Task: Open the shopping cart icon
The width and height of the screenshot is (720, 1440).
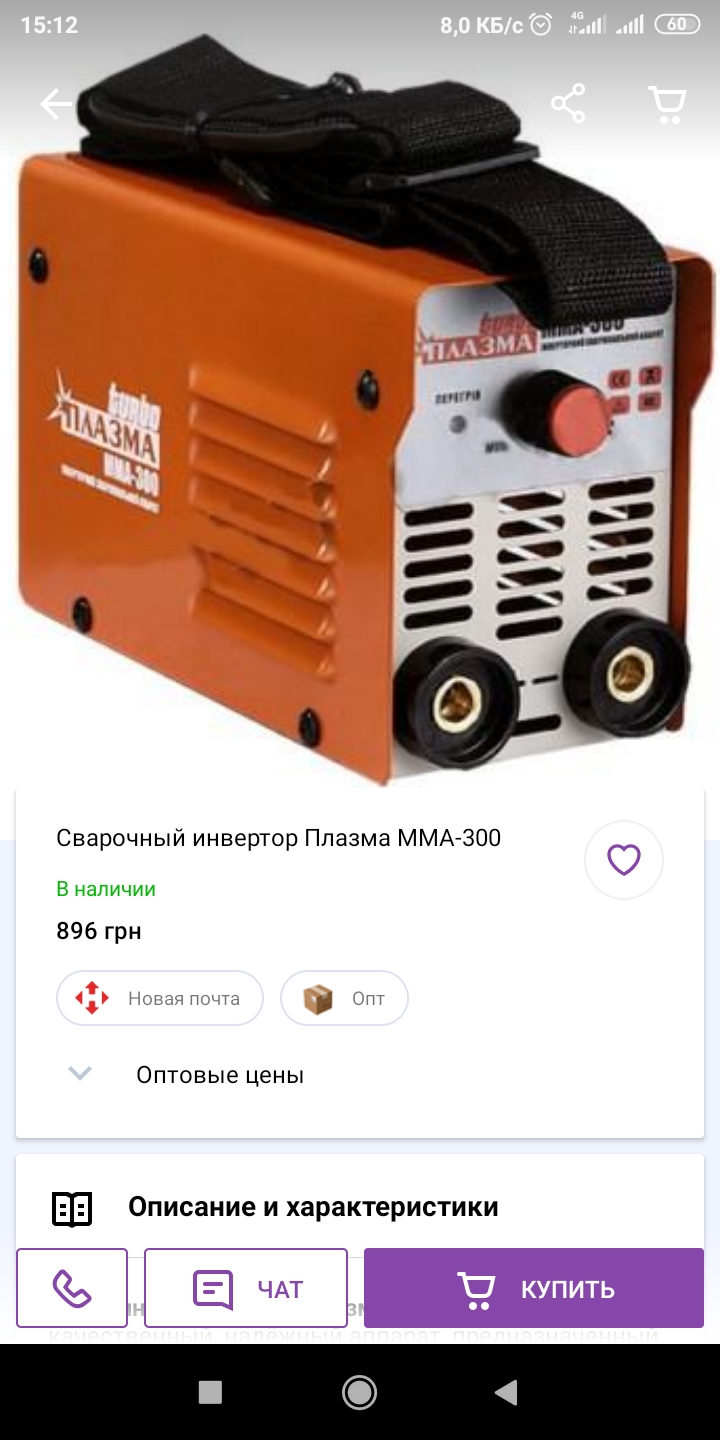Action: point(666,104)
